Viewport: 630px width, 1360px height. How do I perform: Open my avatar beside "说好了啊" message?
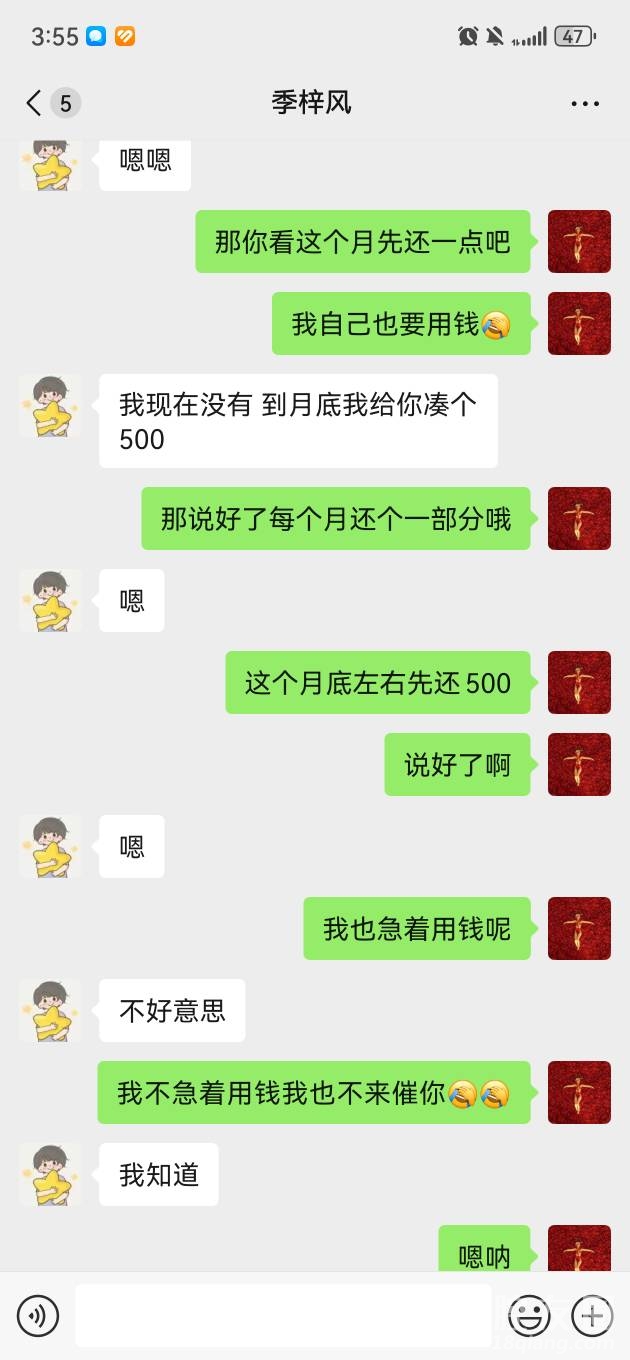579,765
